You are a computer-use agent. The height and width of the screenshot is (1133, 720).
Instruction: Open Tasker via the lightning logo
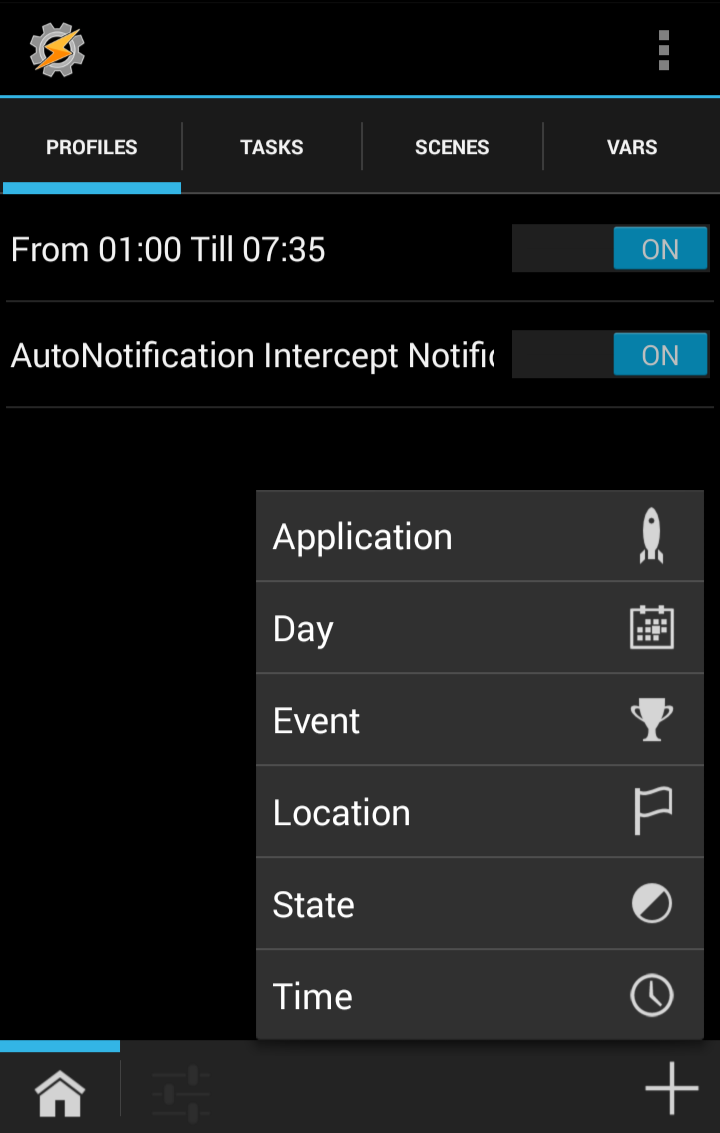57,48
